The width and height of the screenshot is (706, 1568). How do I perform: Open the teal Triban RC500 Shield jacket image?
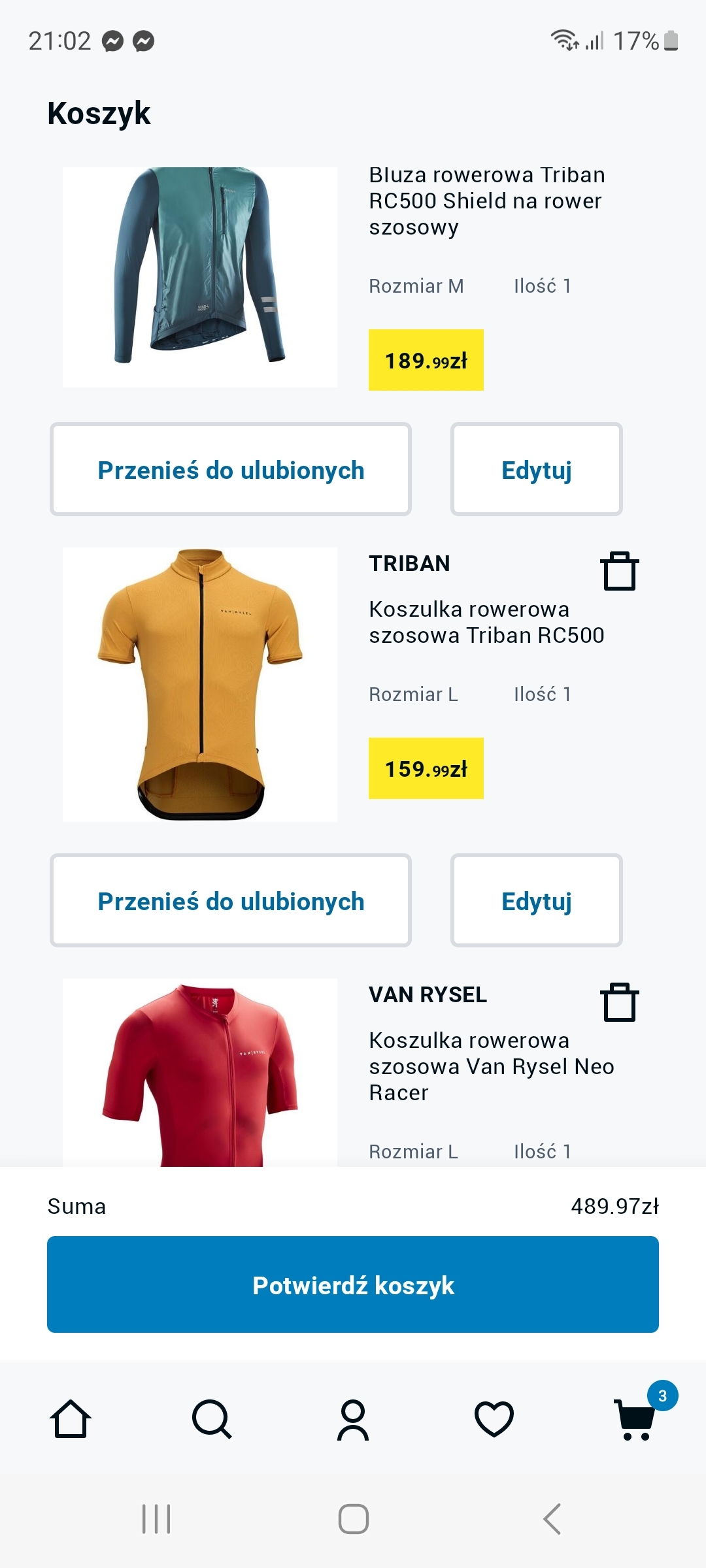pos(200,277)
